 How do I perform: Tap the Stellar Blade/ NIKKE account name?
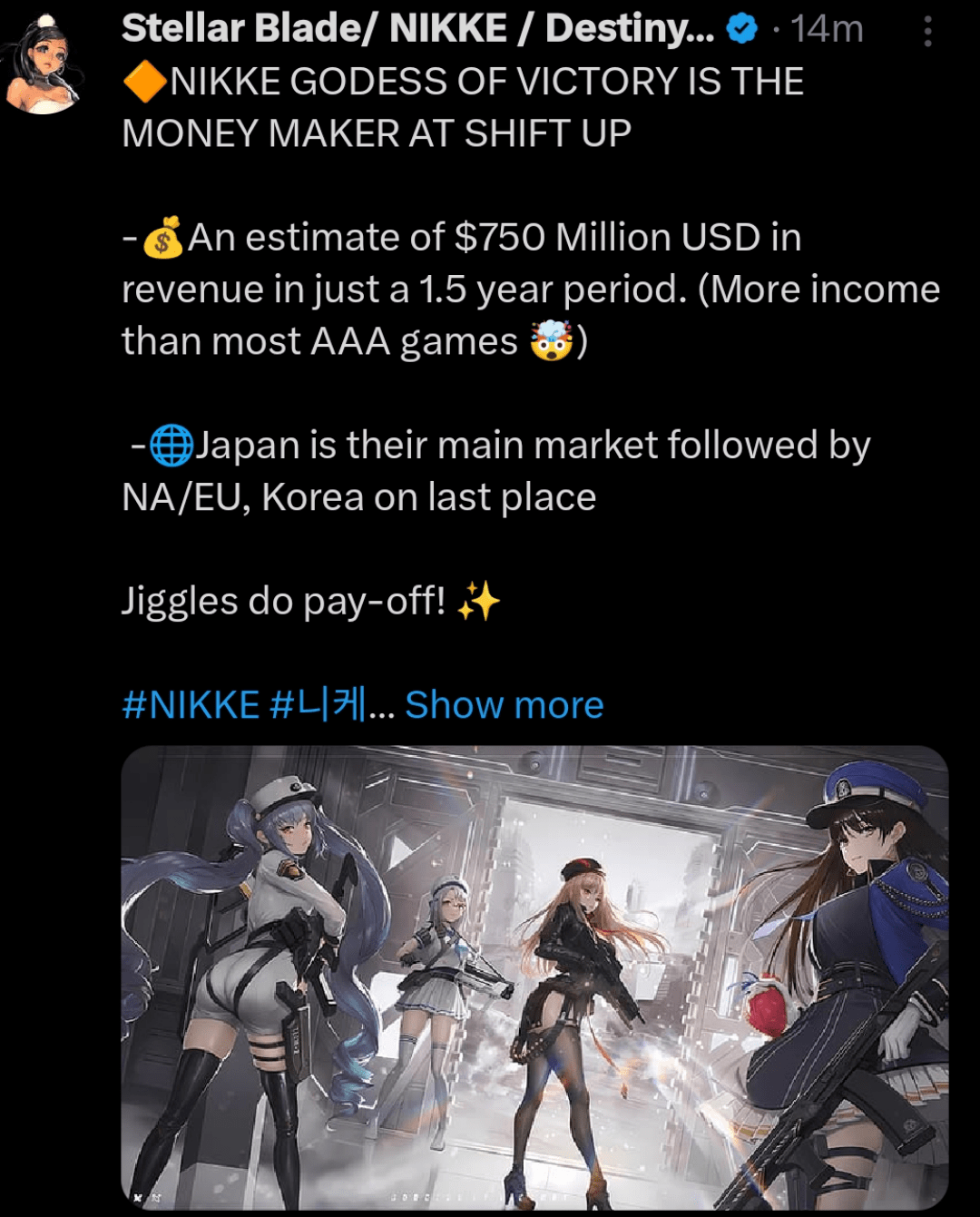point(417,29)
